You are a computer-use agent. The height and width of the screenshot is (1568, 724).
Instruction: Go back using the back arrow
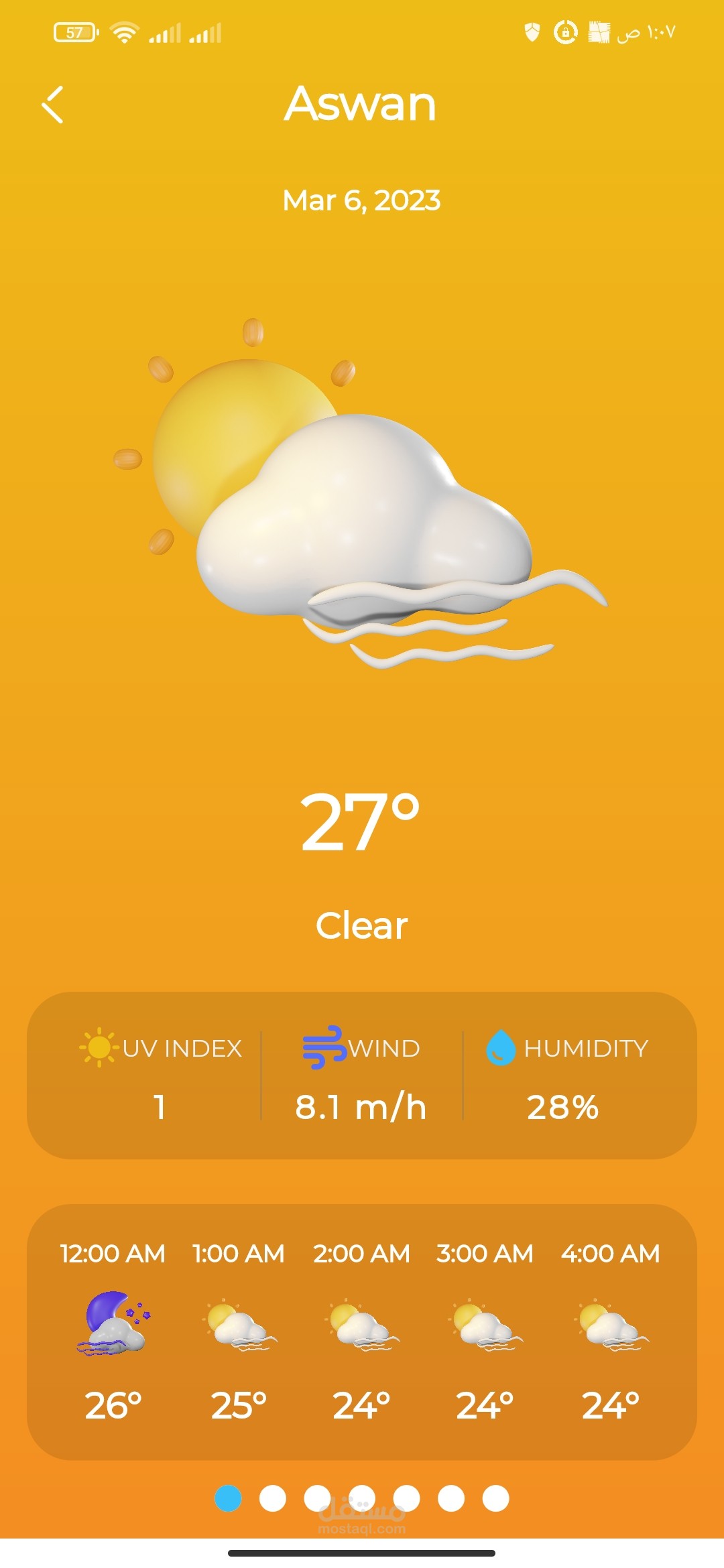[x=53, y=105]
